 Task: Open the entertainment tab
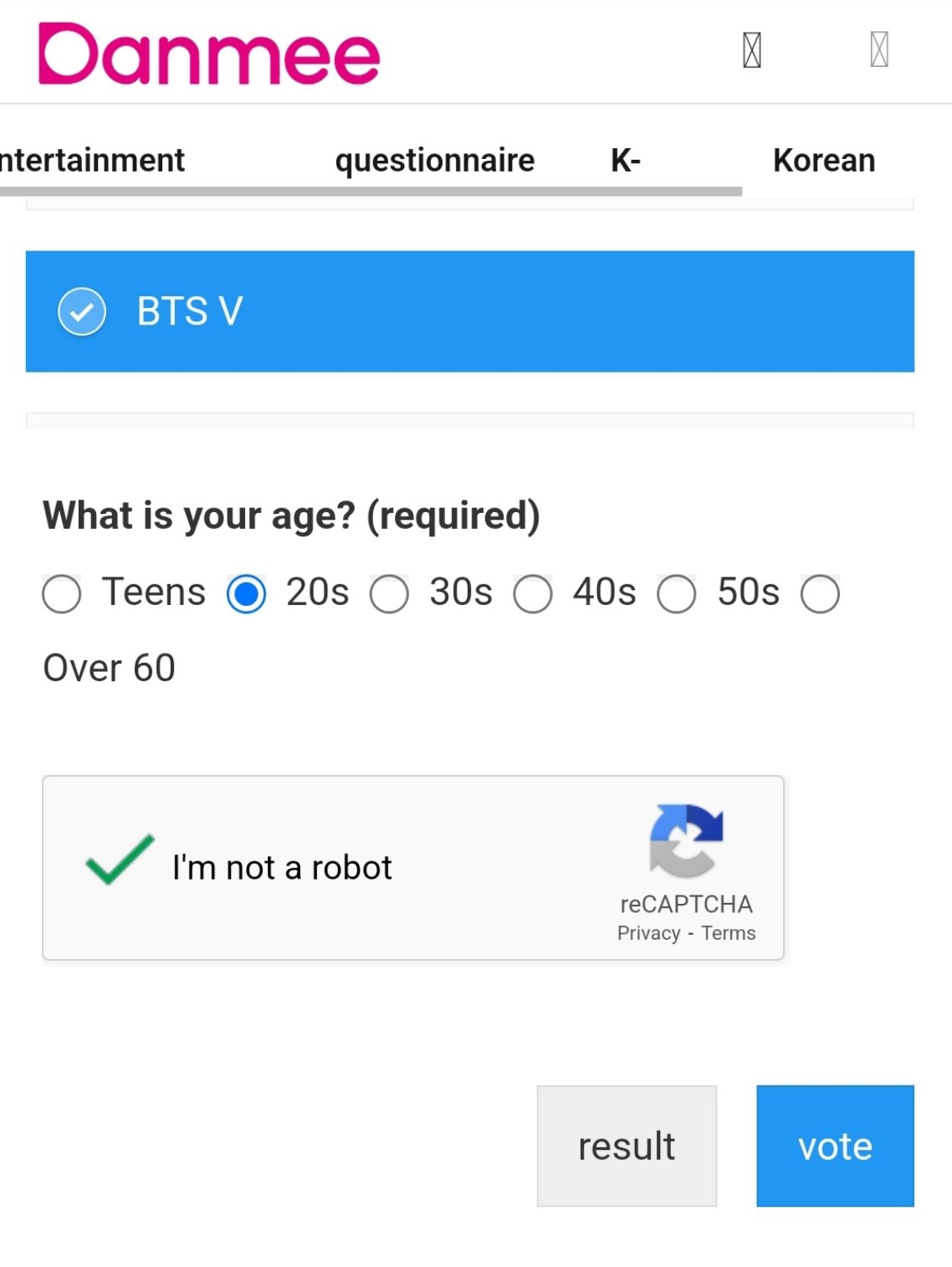[92, 160]
